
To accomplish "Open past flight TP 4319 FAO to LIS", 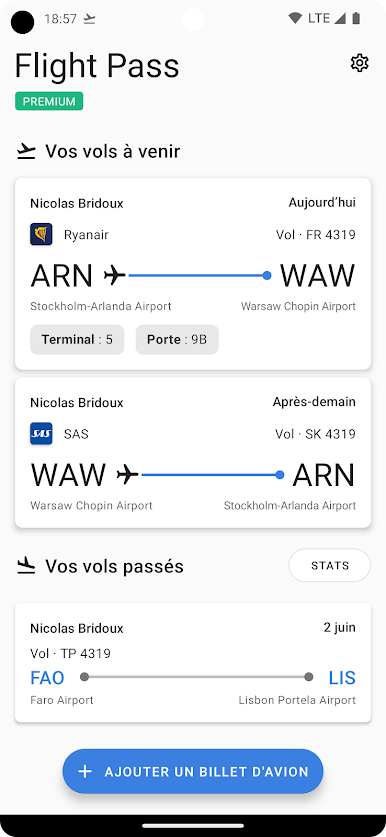I will tap(193, 663).
